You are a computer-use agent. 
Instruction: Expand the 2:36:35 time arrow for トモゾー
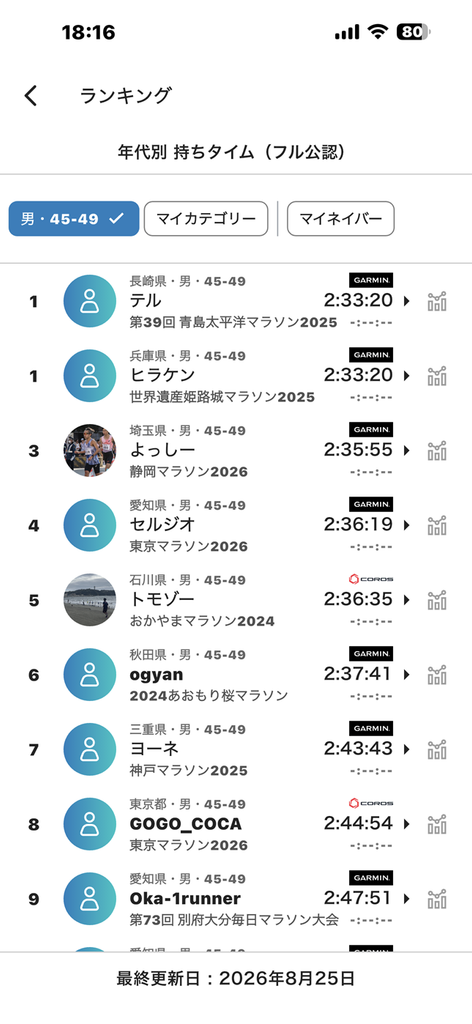click(407, 600)
